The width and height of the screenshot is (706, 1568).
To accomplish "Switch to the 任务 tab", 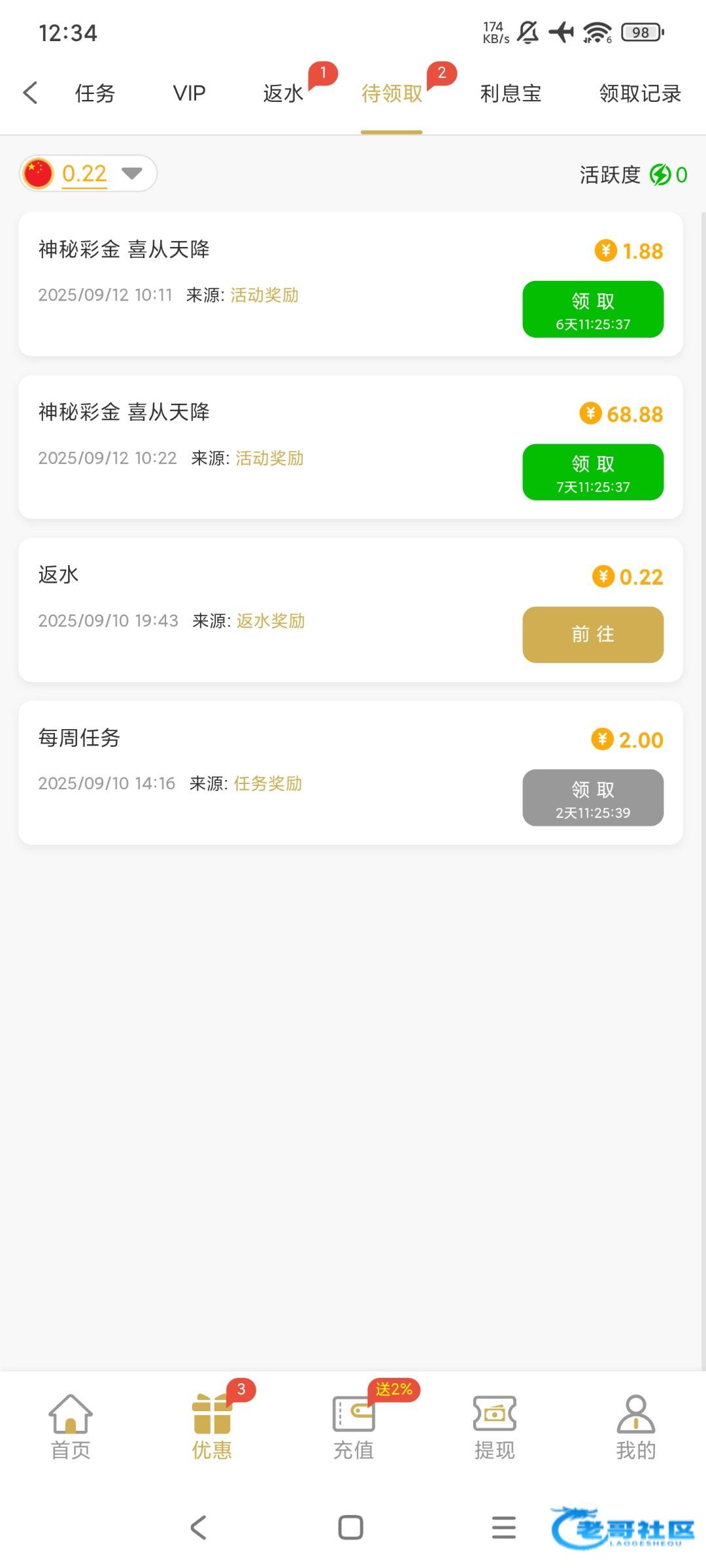I will pos(95,93).
